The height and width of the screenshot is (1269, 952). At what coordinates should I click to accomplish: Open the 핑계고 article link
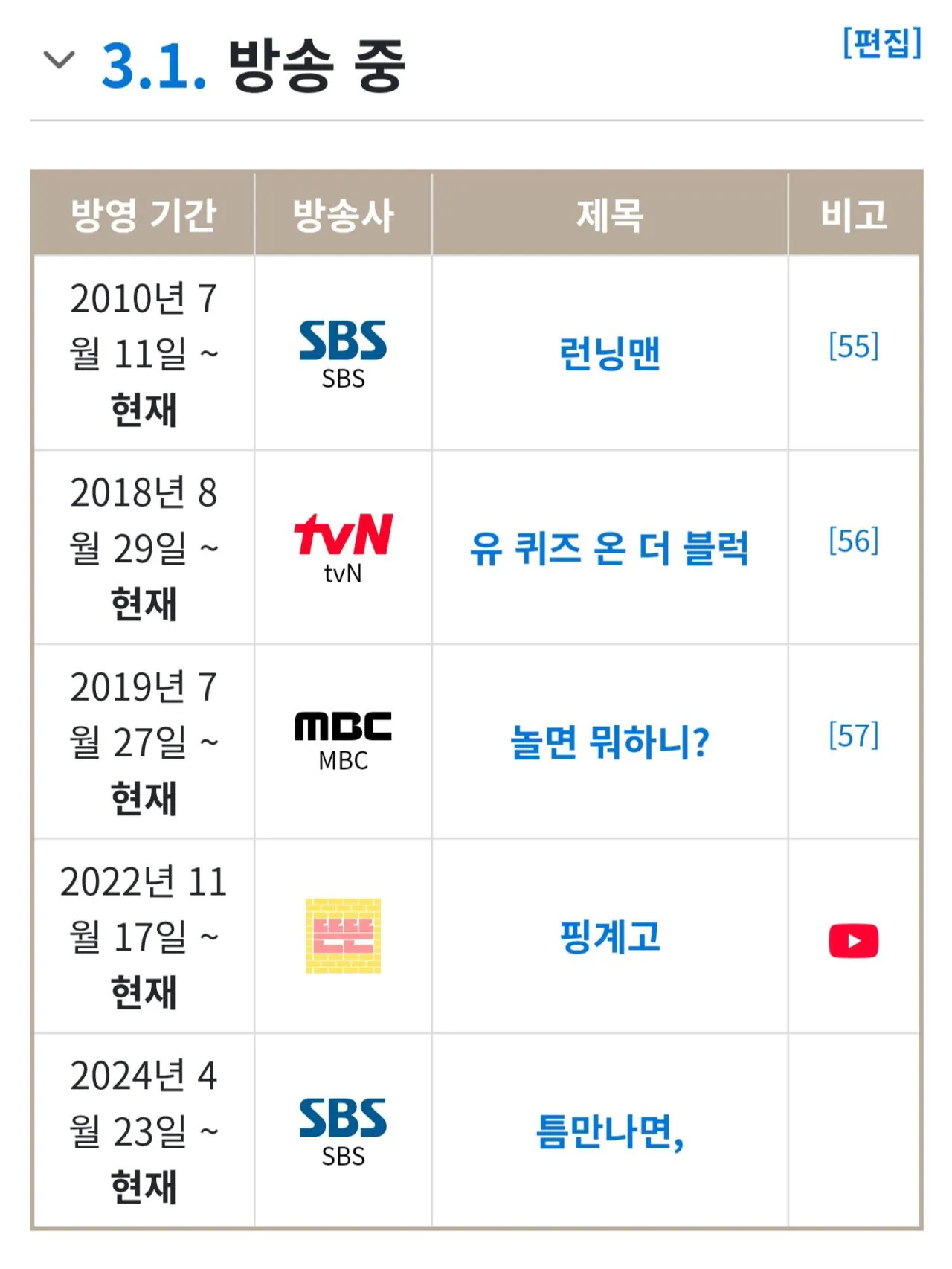pos(609,937)
